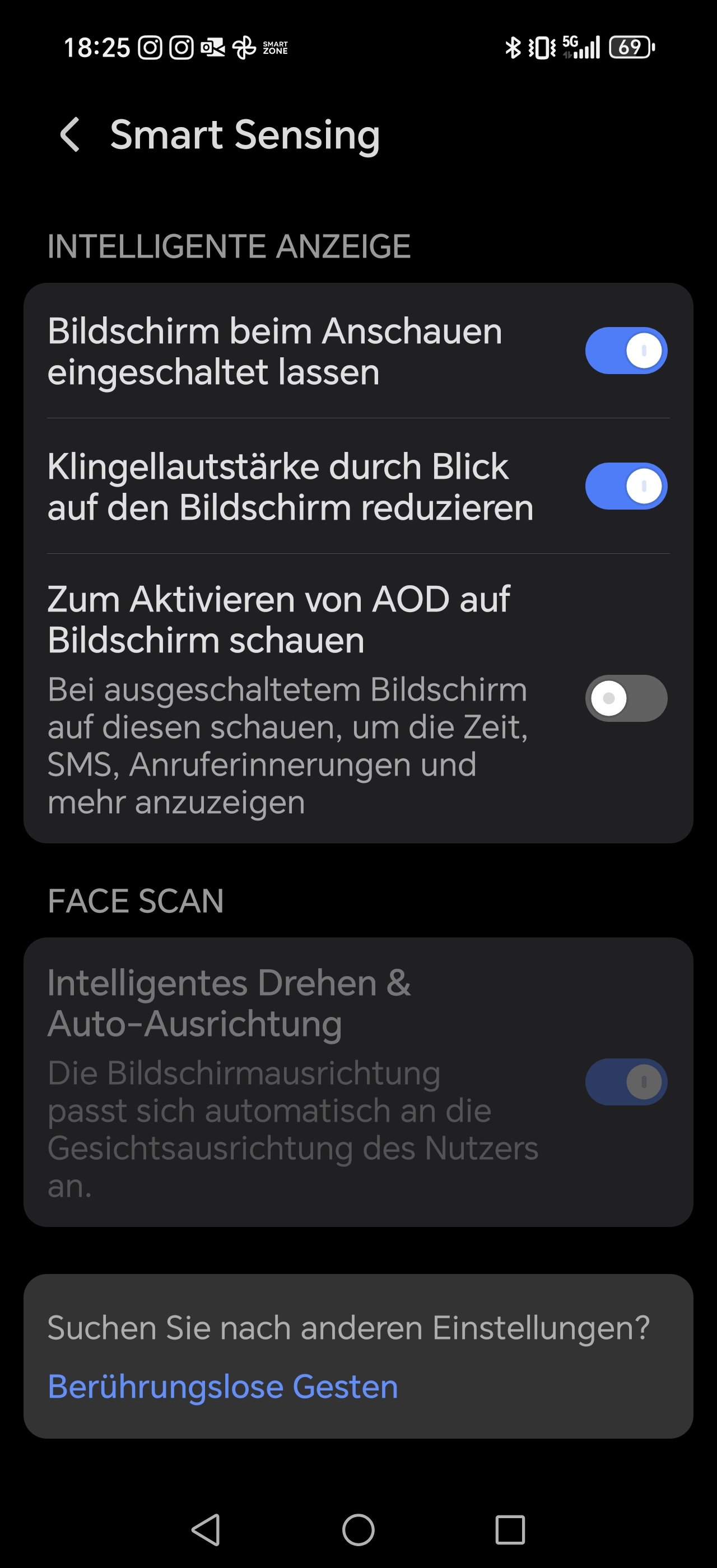Toggle Intelligentes Drehen & Auto-Ausrichtung switch
This screenshot has height=1568, width=717.
[626, 1082]
